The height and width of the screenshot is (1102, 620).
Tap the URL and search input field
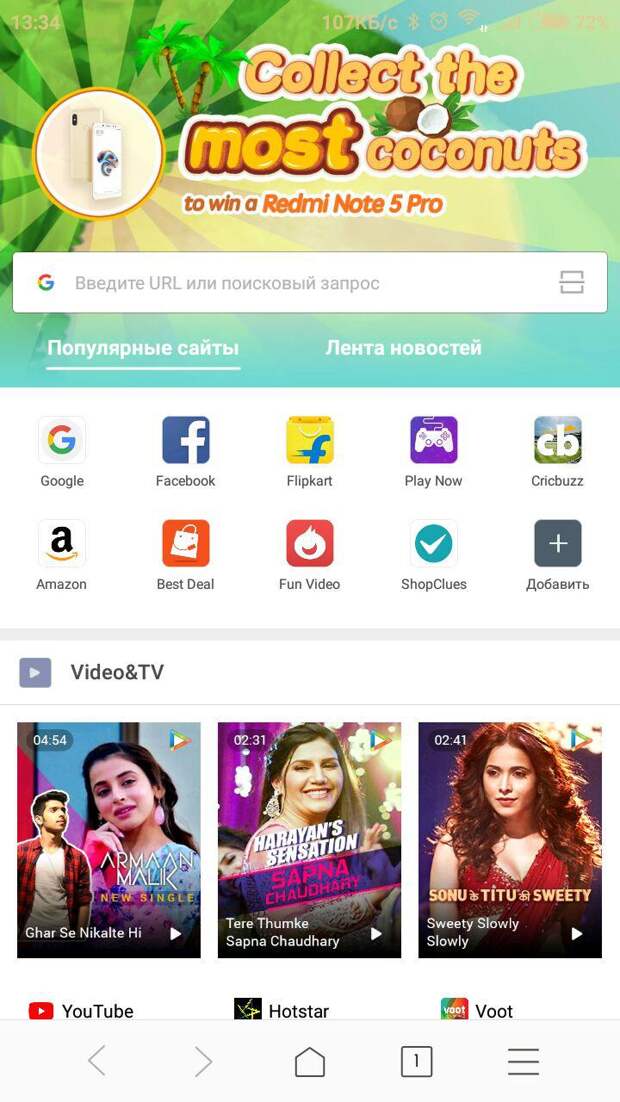(300, 283)
